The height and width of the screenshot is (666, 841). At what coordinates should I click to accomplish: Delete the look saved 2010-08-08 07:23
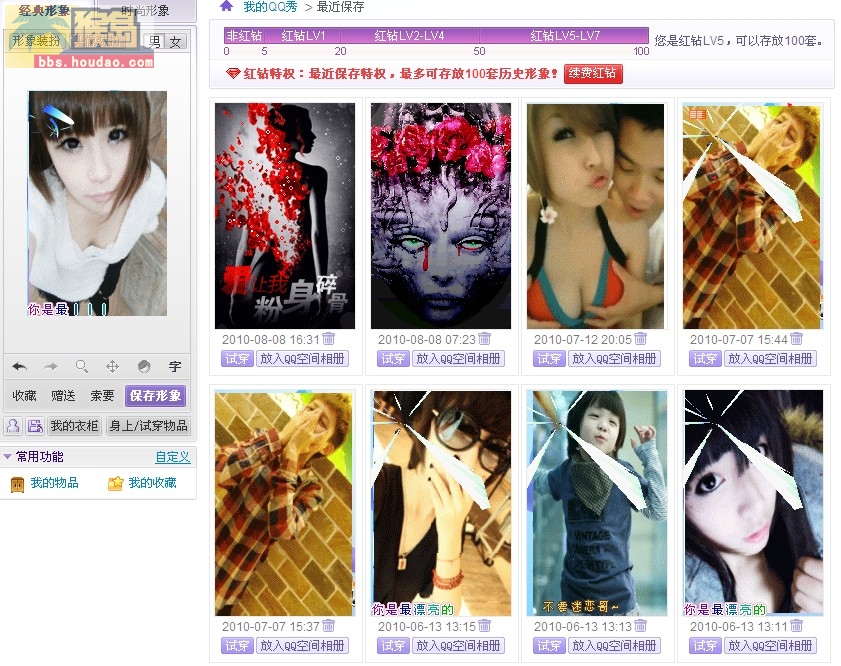point(485,339)
